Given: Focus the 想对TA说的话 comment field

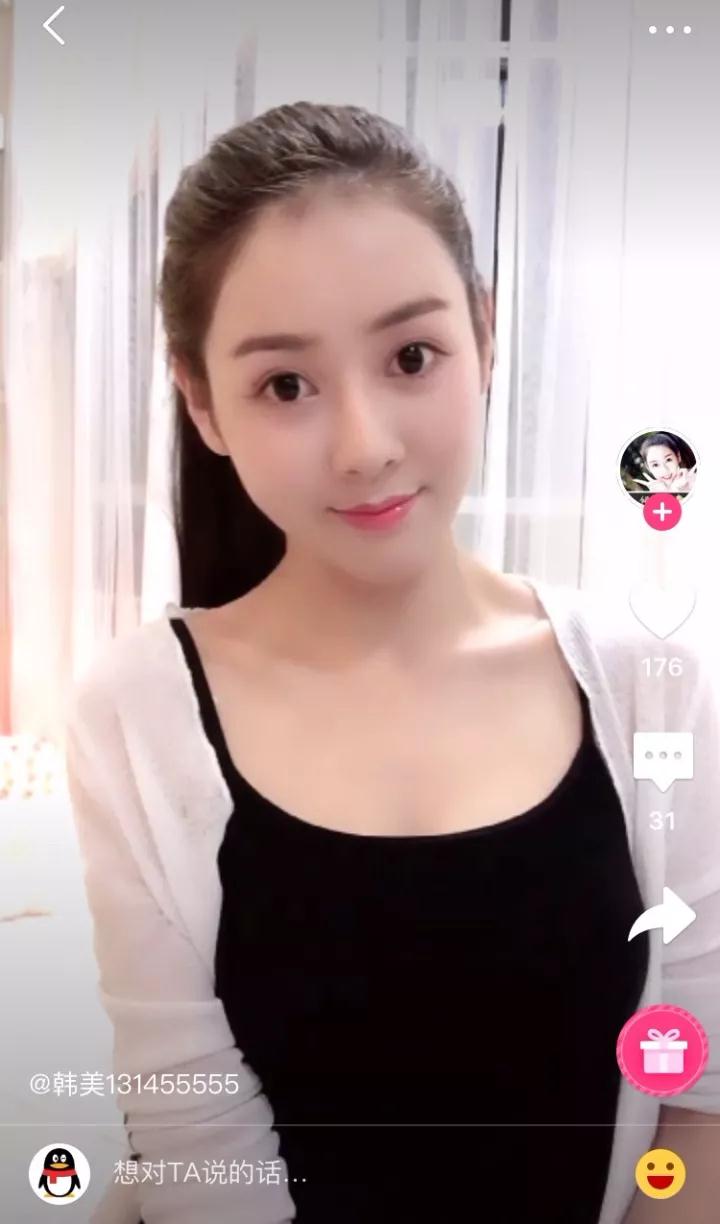Looking at the screenshot, I should pos(300,1173).
